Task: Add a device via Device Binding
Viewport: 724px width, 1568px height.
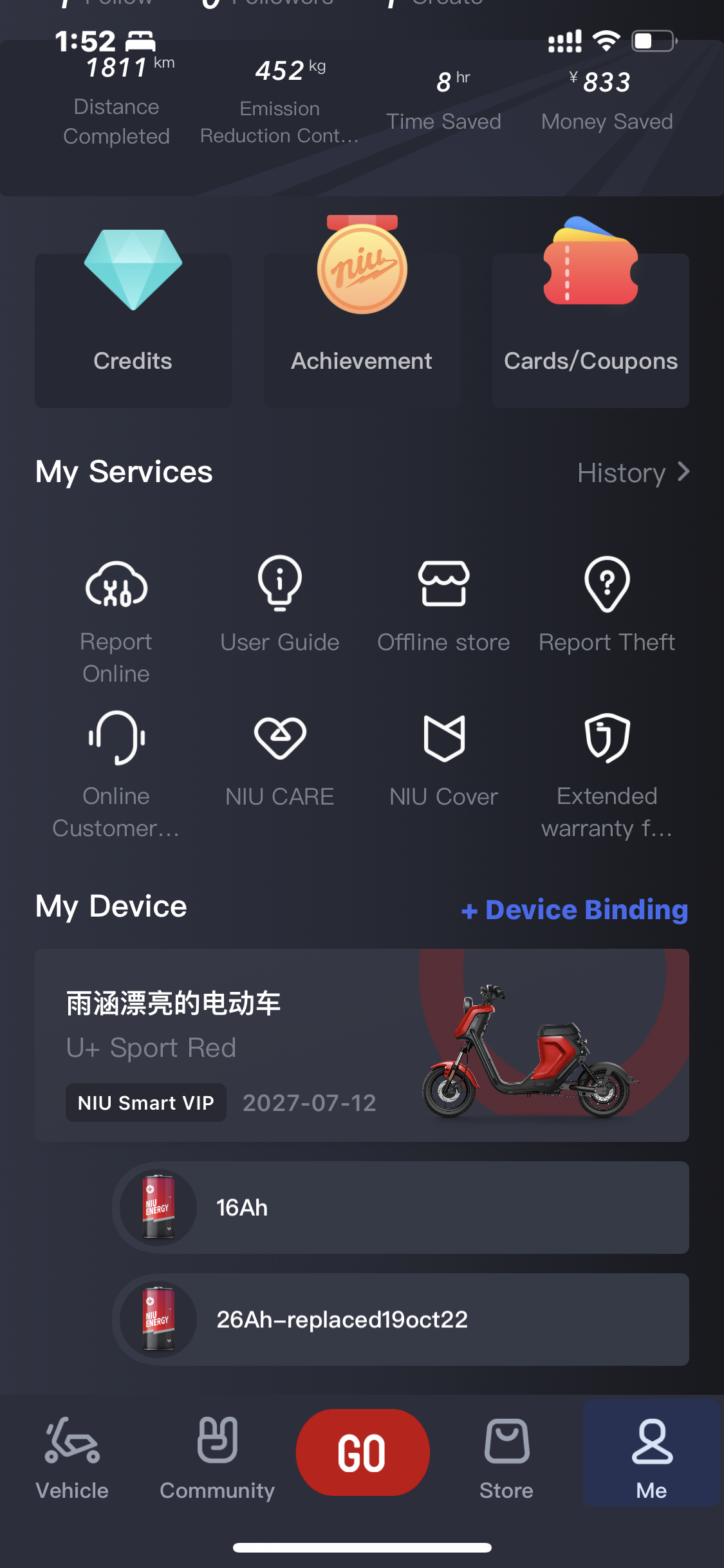Action: tap(575, 910)
